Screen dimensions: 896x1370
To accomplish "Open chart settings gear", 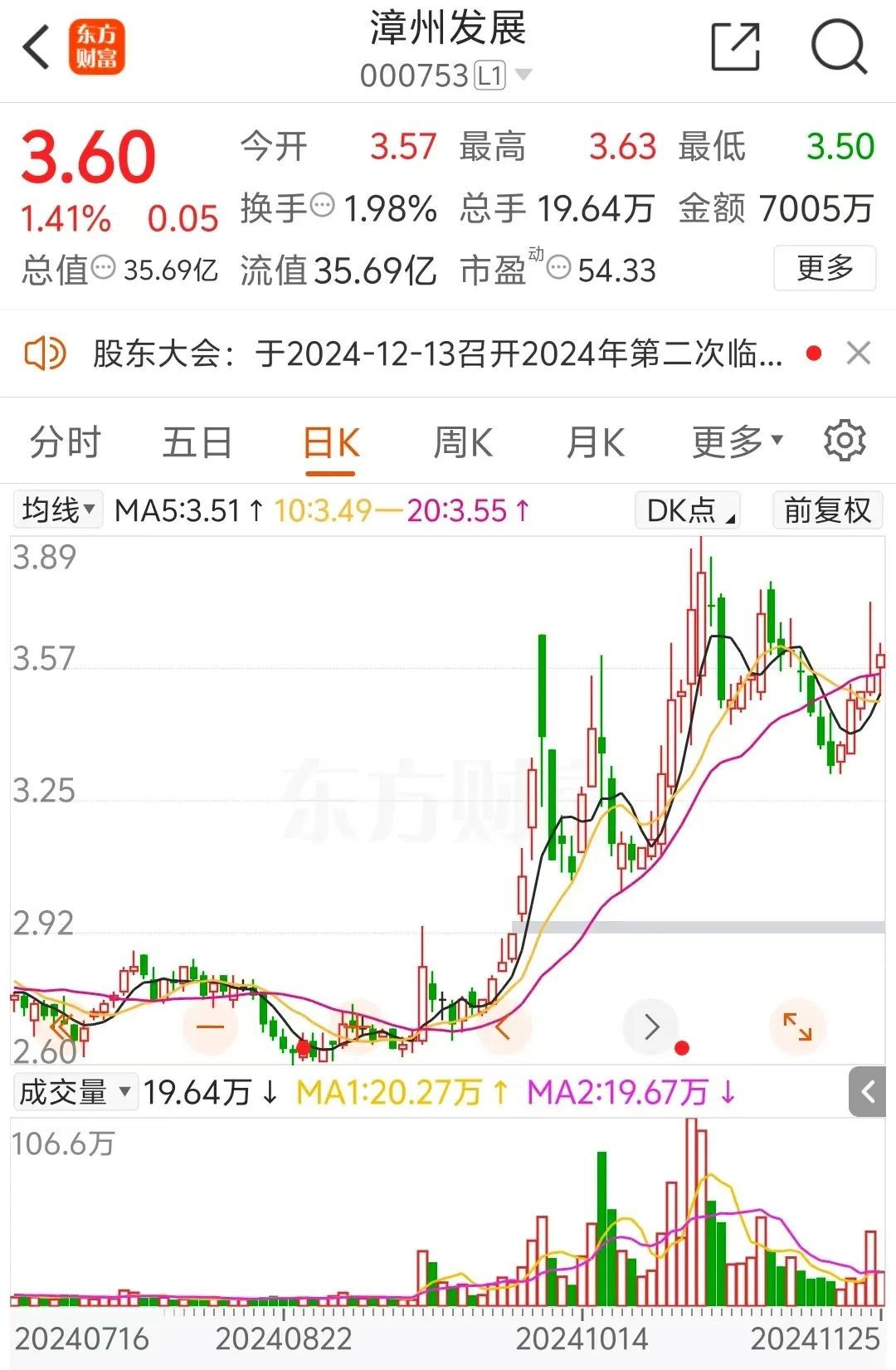I will pos(845,441).
